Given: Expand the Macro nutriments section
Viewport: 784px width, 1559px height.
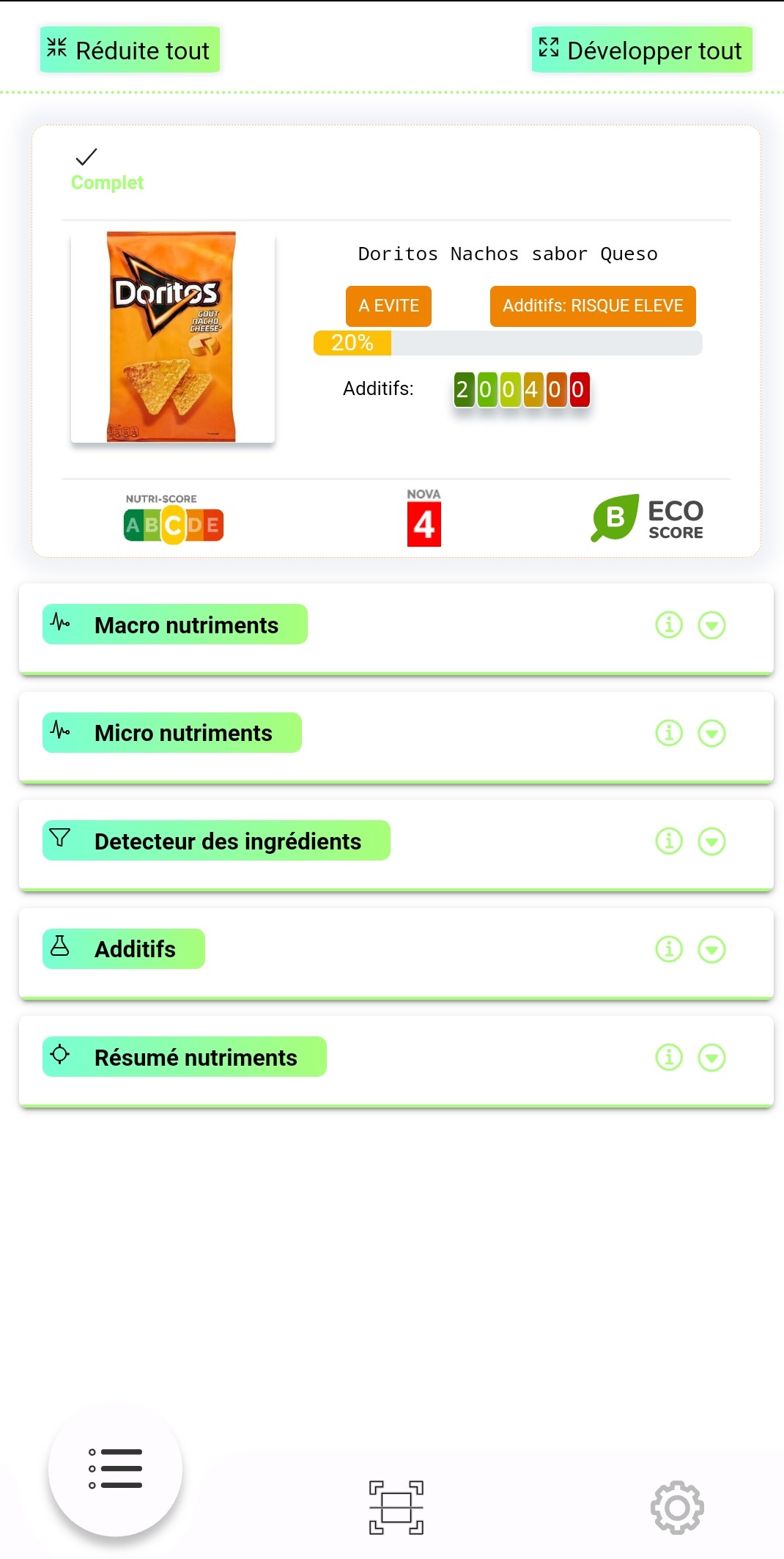Looking at the screenshot, I should point(711,625).
